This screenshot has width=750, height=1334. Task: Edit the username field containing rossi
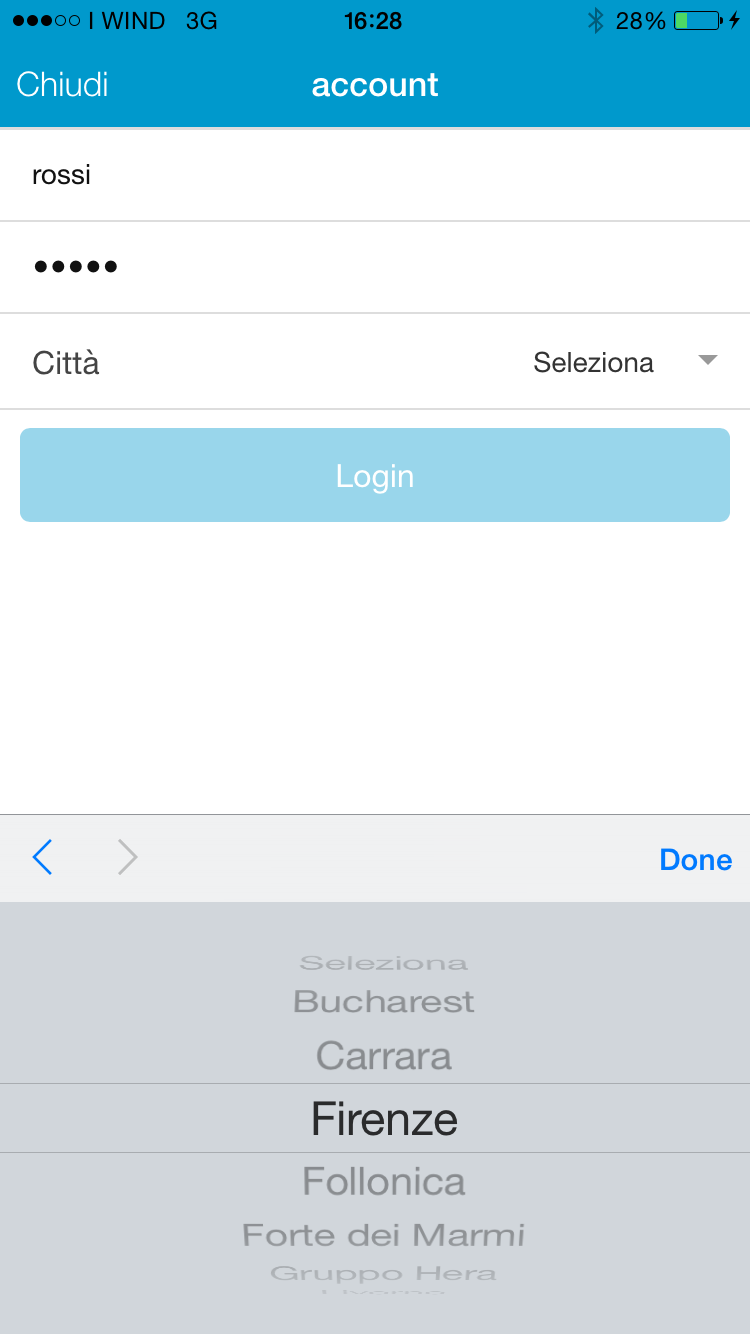click(x=375, y=175)
